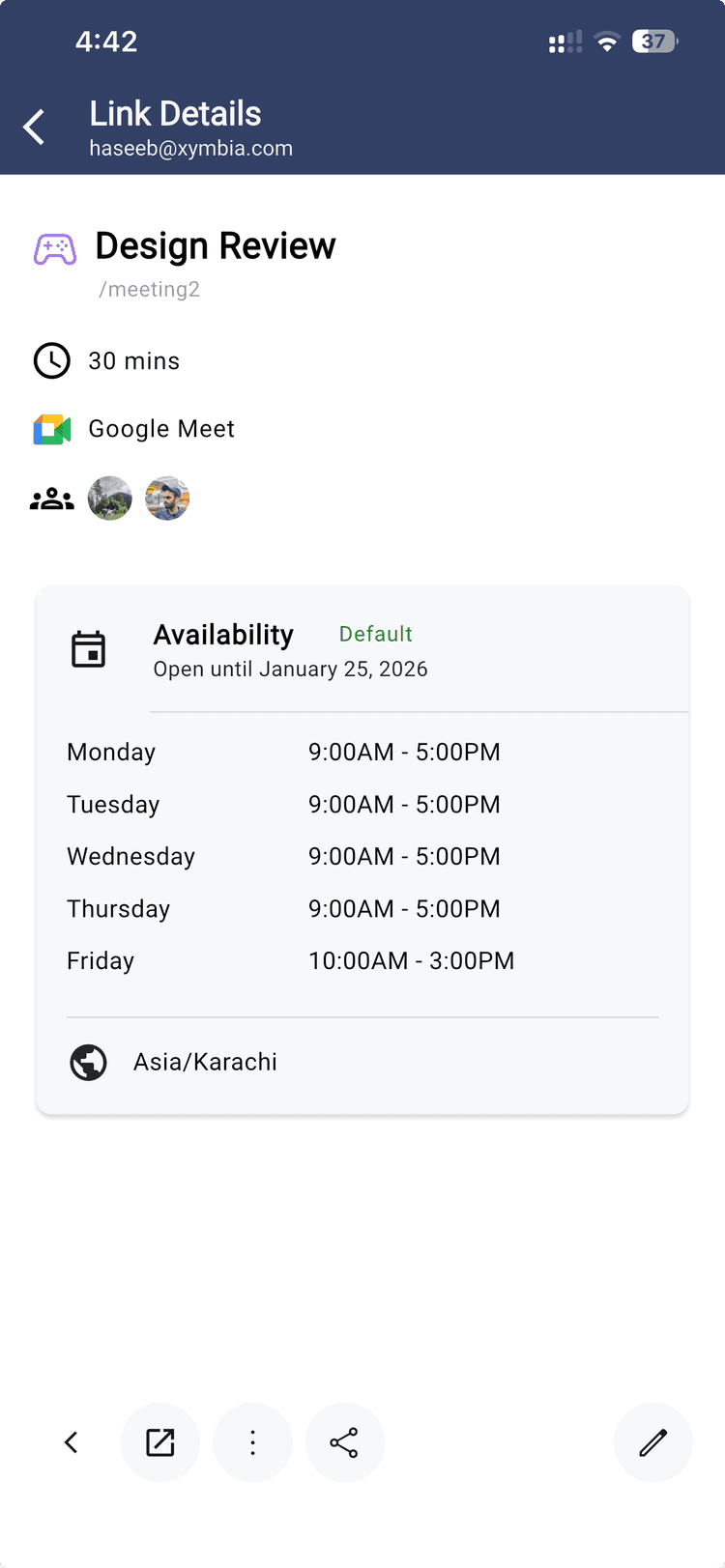Tap the Google Meet location icon
Image resolution: width=725 pixels, height=1568 pixels.
53,428
